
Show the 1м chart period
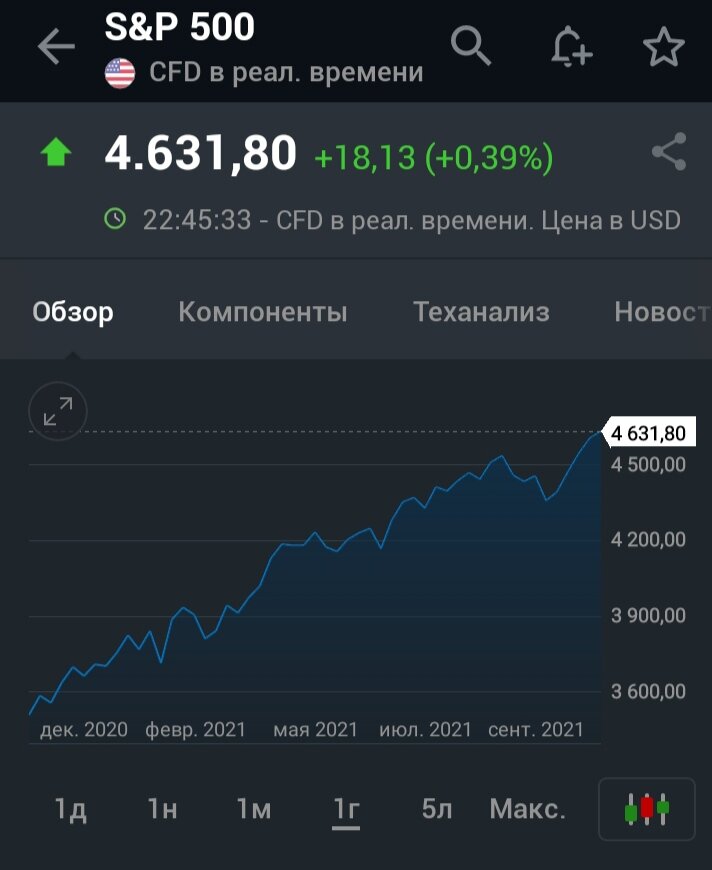254,809
